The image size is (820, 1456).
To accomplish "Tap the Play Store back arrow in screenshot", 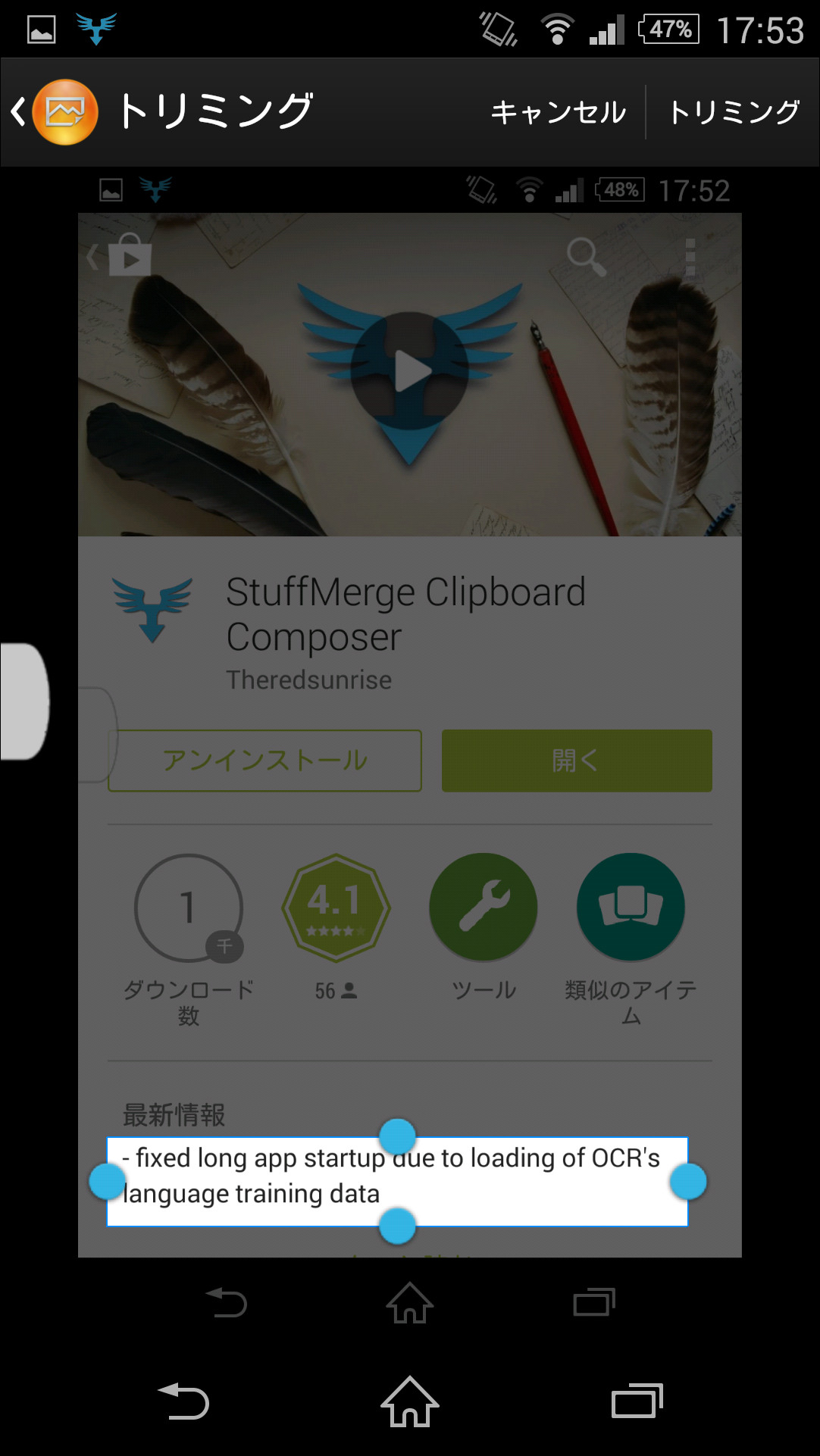I will point(91,258).
